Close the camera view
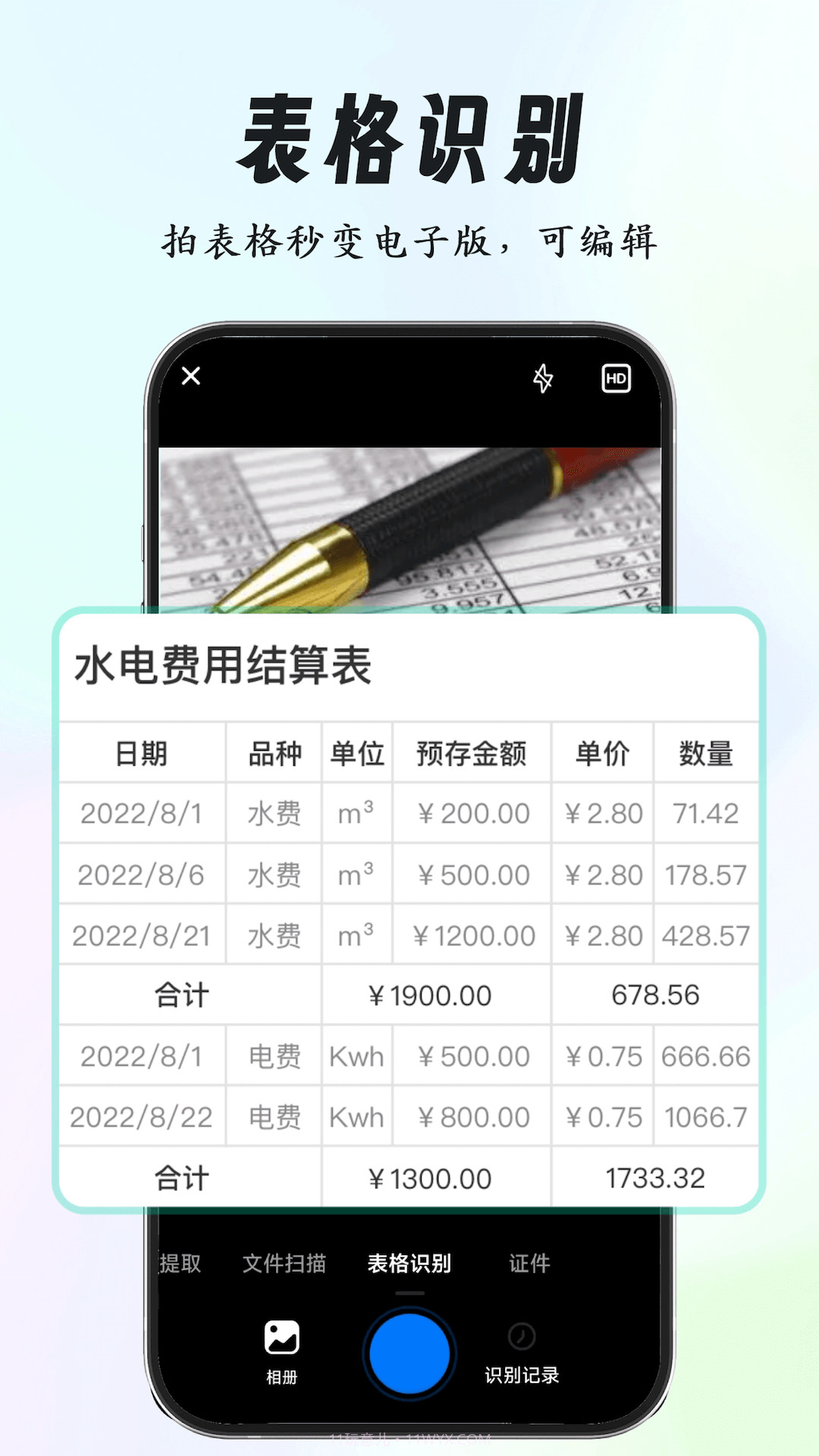Image resolution: width=819 pixels, height=1456 pixels. [190, 375]
